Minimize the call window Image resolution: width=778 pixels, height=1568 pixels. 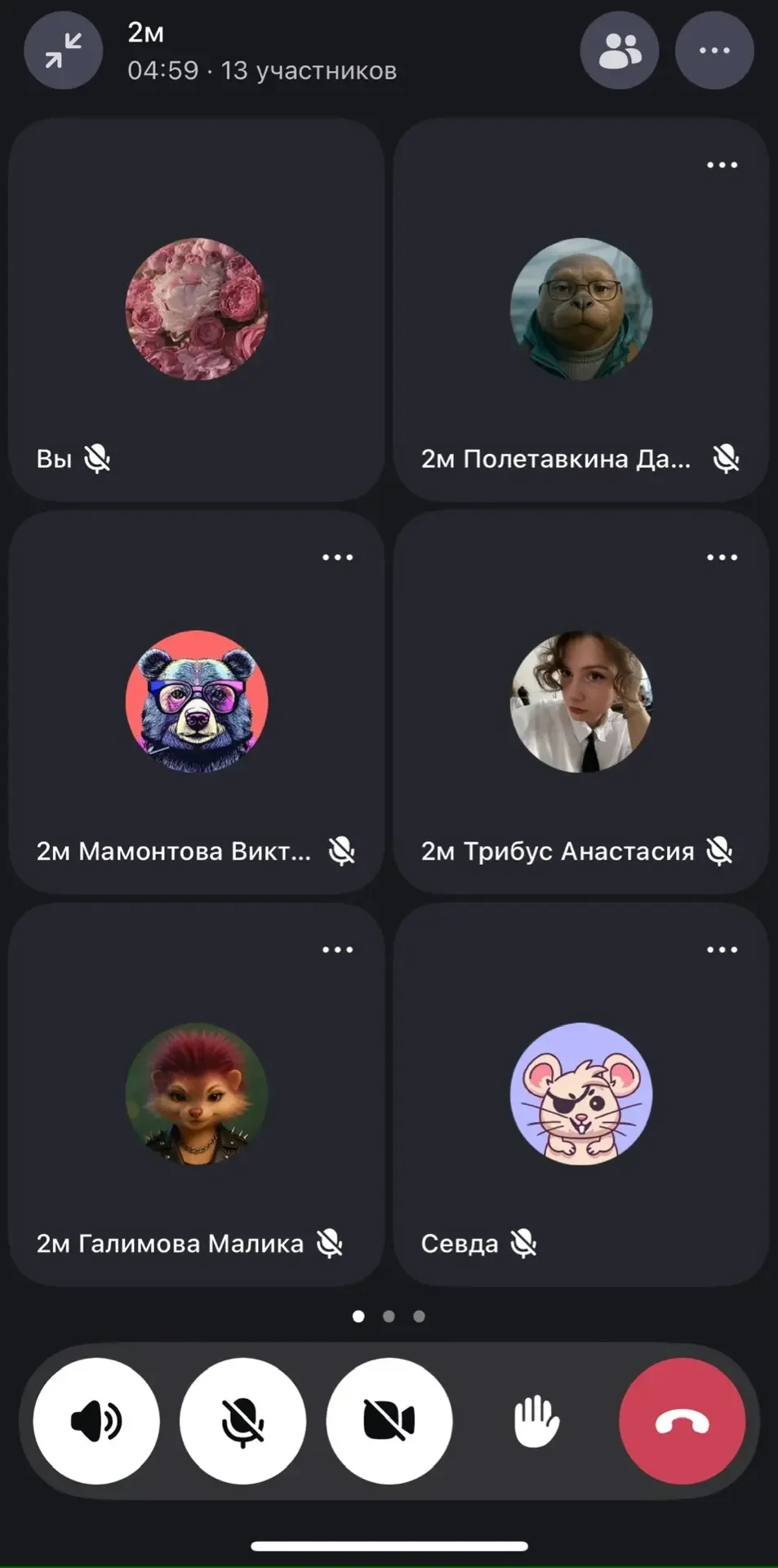(64, 51)
